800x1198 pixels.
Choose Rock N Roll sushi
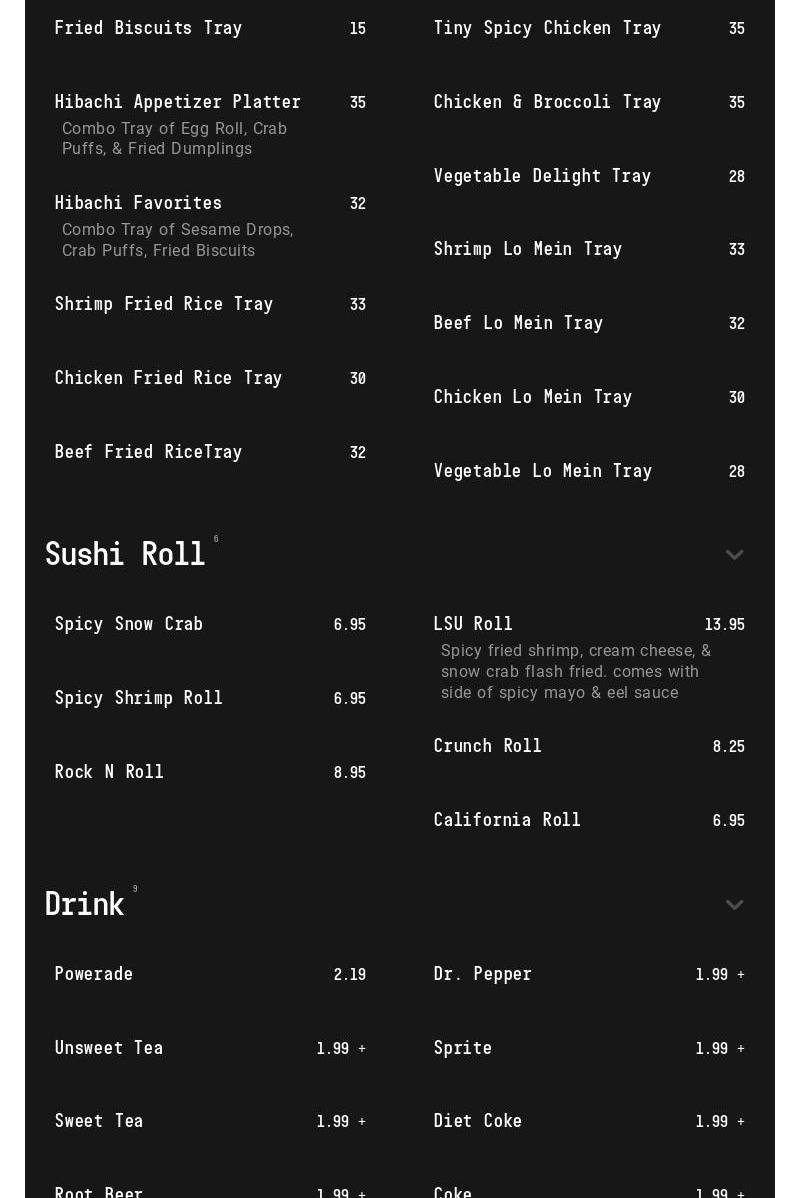point(109,772)
